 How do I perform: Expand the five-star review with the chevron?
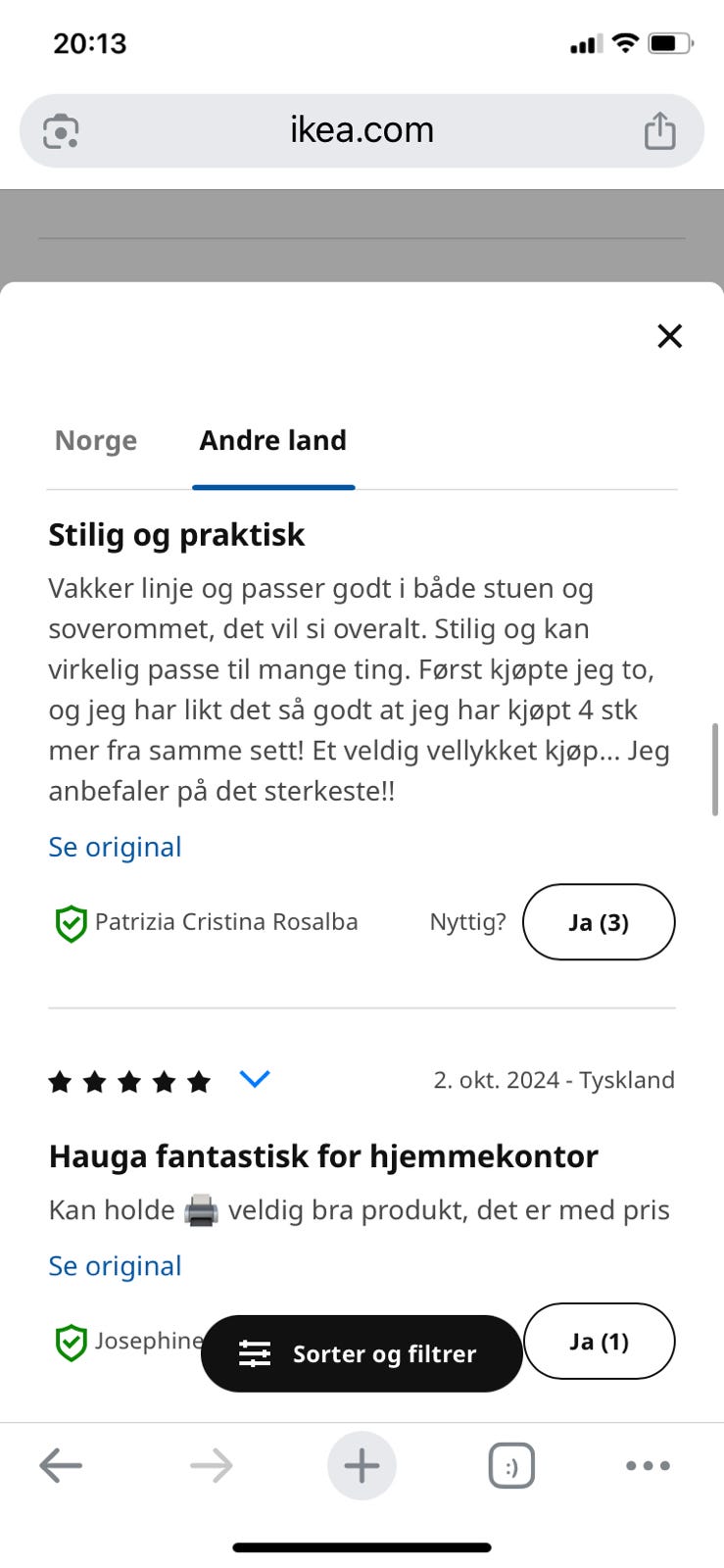click(255, 1079)
